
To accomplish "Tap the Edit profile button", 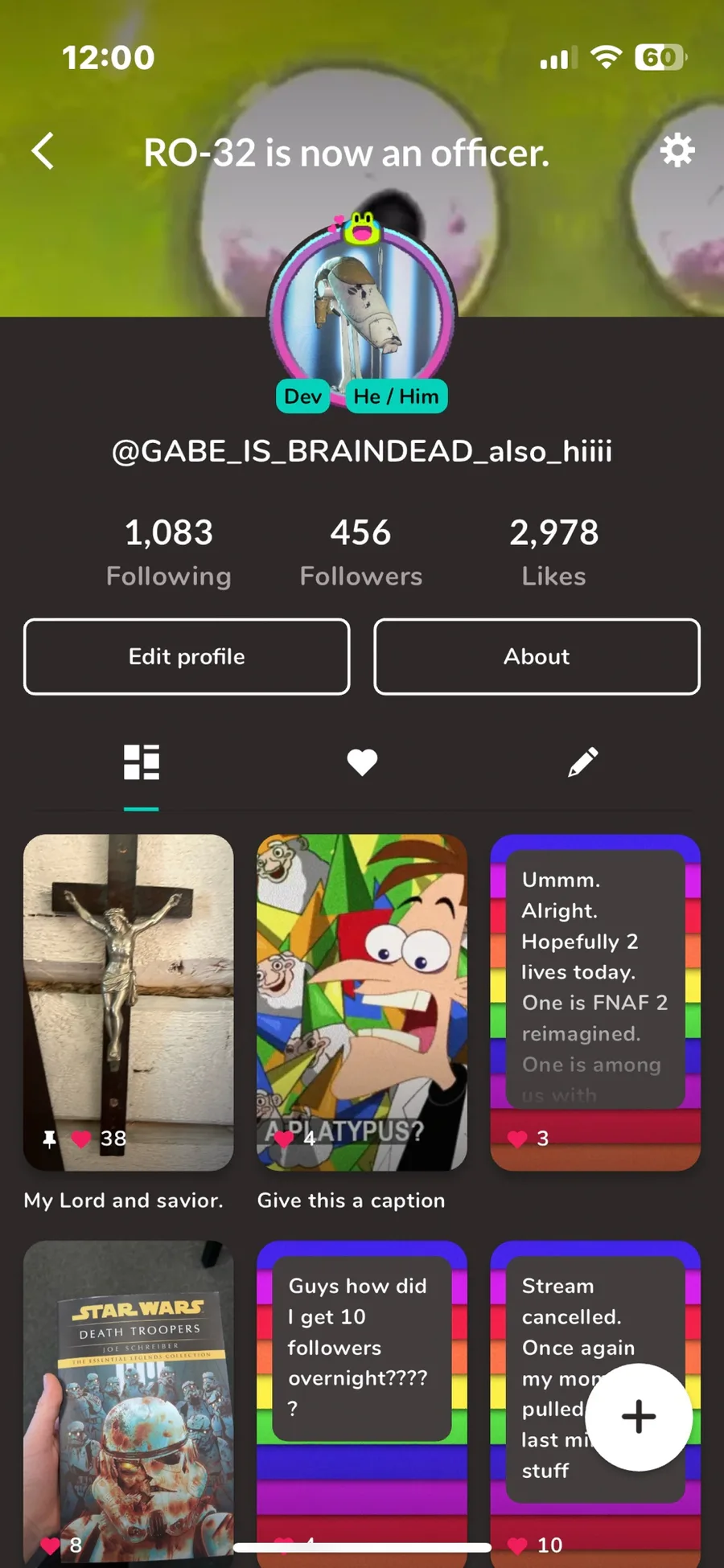I will point(187,656).
